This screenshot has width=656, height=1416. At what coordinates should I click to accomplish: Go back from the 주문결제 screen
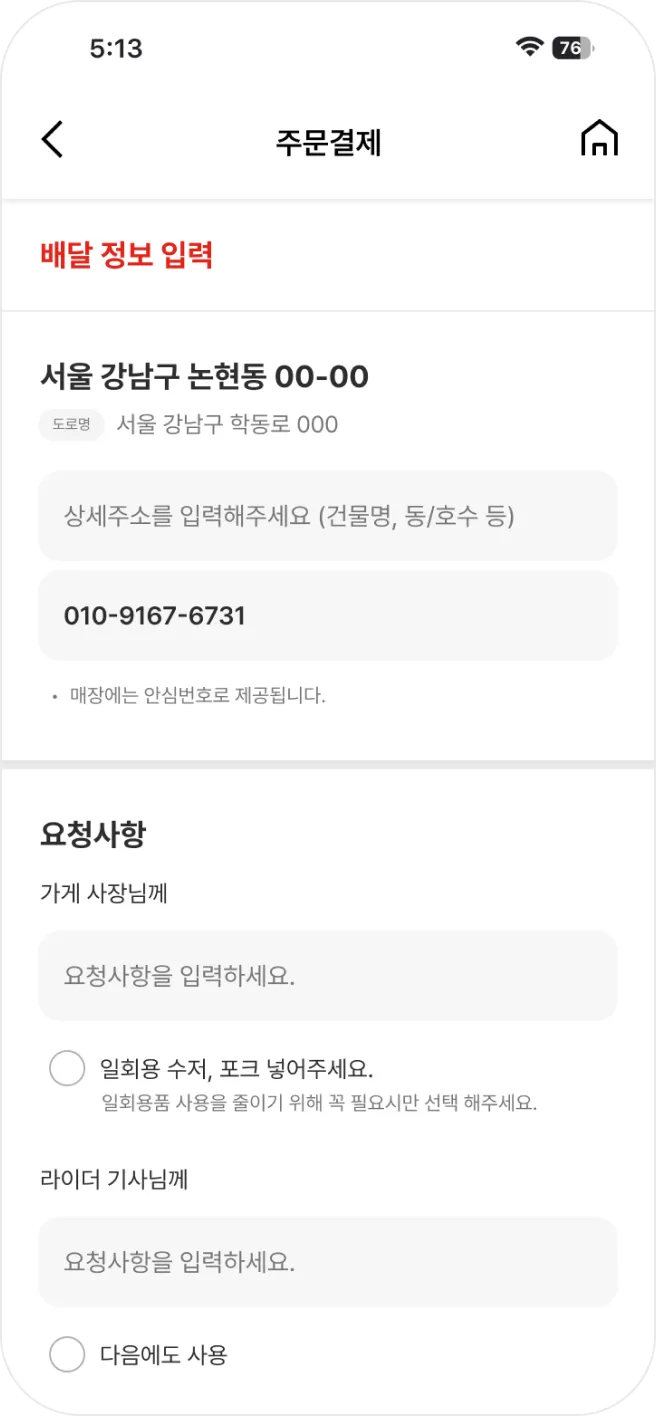(52, 140)
